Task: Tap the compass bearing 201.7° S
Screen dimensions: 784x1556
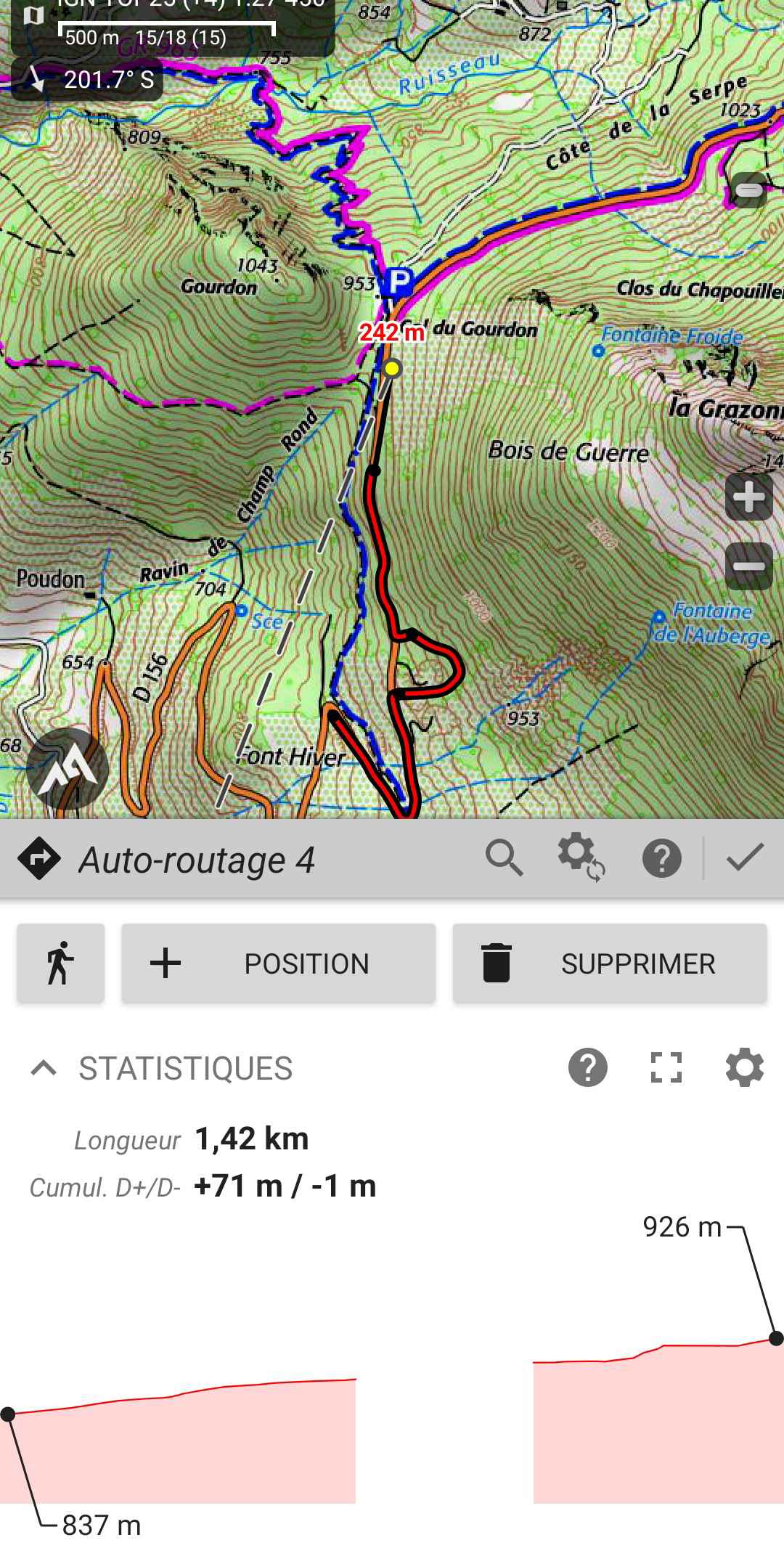Action: [87, 79]
